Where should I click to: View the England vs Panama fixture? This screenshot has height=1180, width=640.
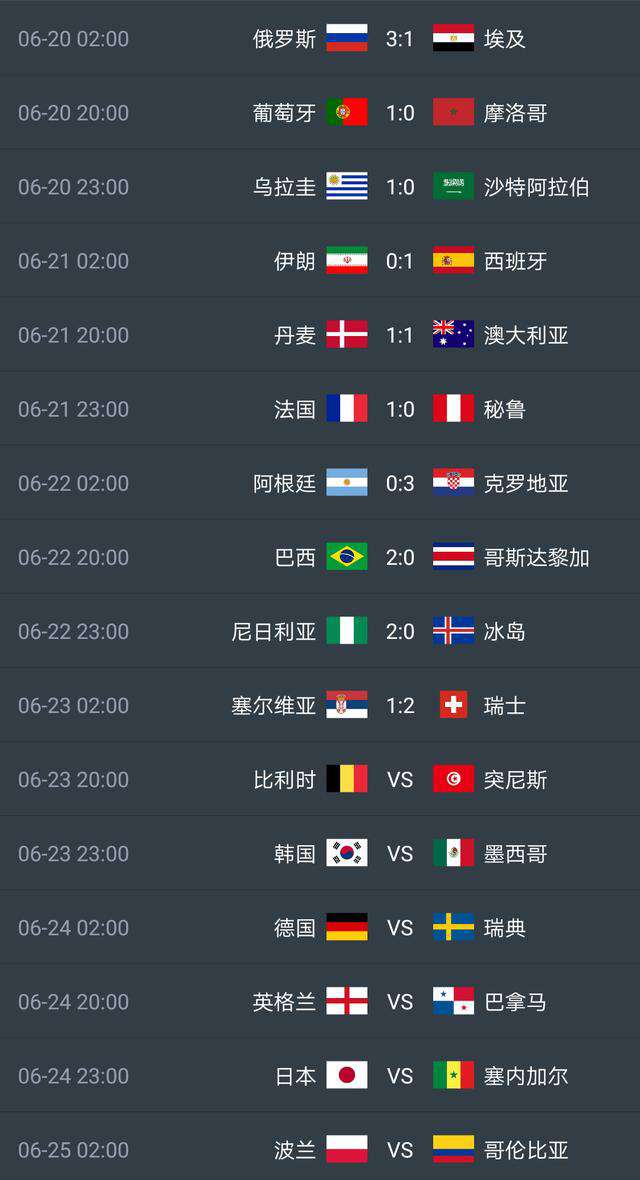[399, 1001]
